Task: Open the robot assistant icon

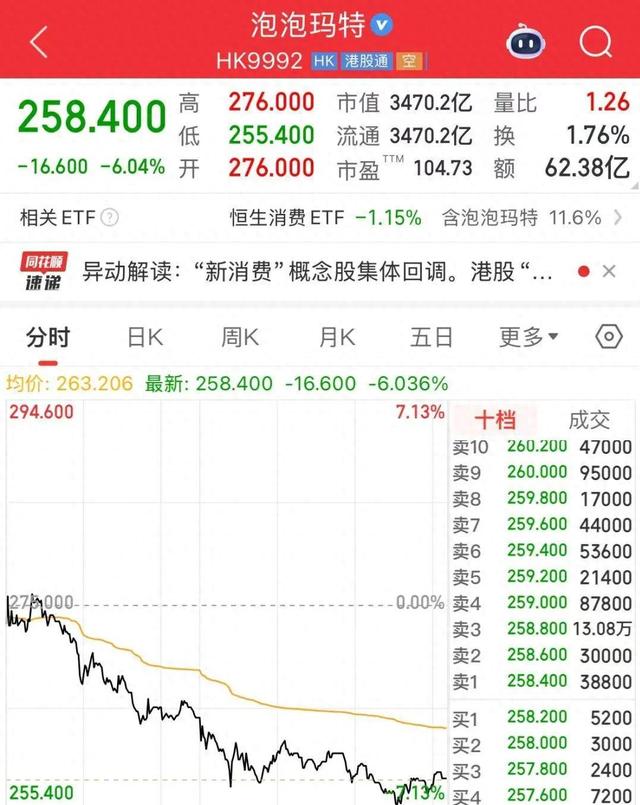Action: coord(526,42)
